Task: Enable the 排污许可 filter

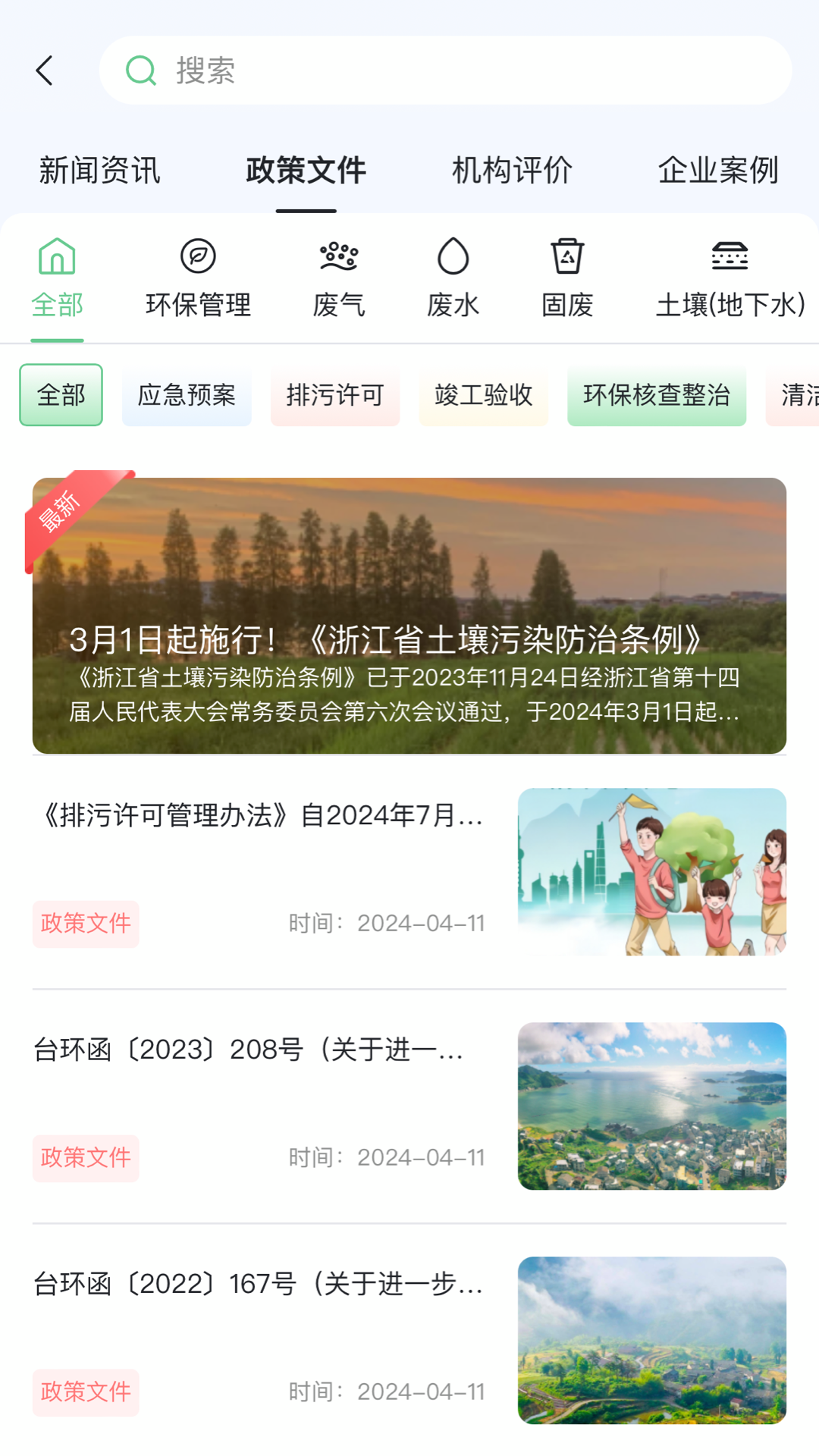Action: pyautogui.click(x=335, y=395)
